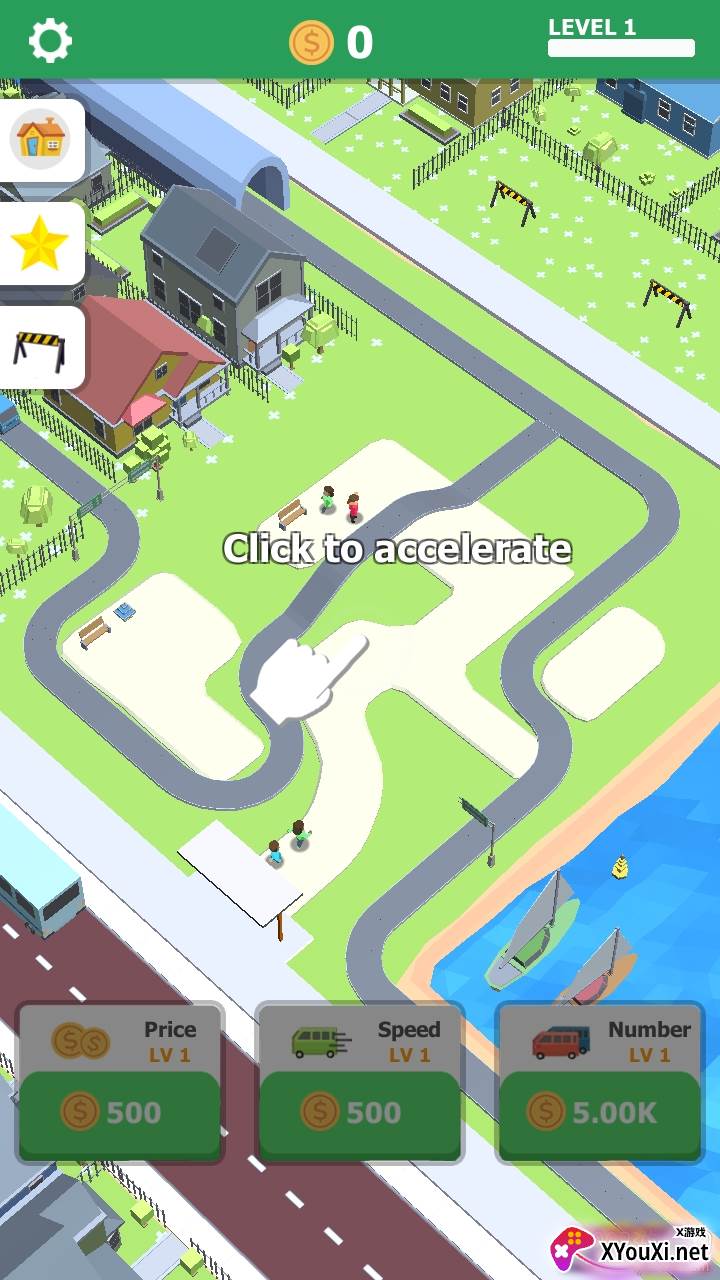Open the settings gear
720x1280 pixels.
click(50, 41)
